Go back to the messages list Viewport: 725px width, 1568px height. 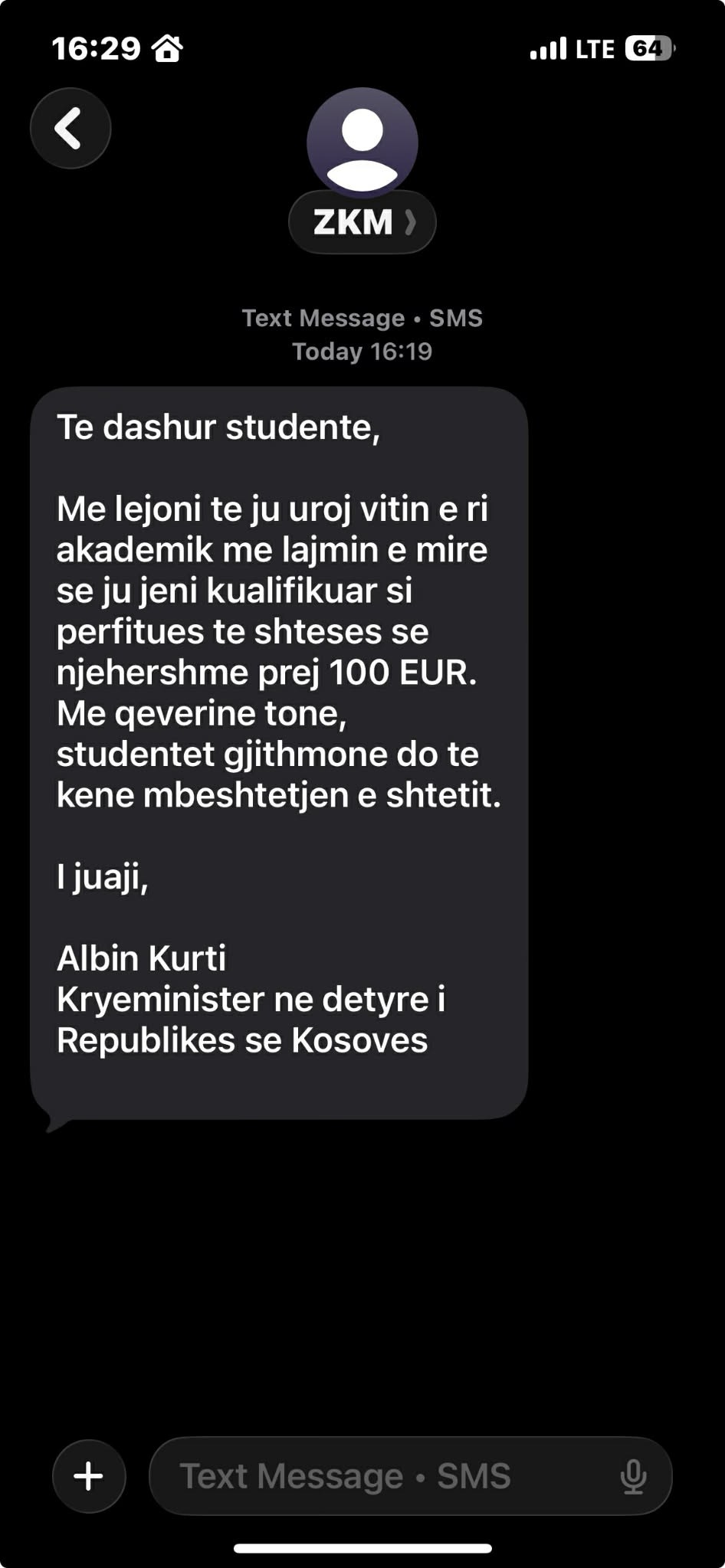tap(71, 128)
